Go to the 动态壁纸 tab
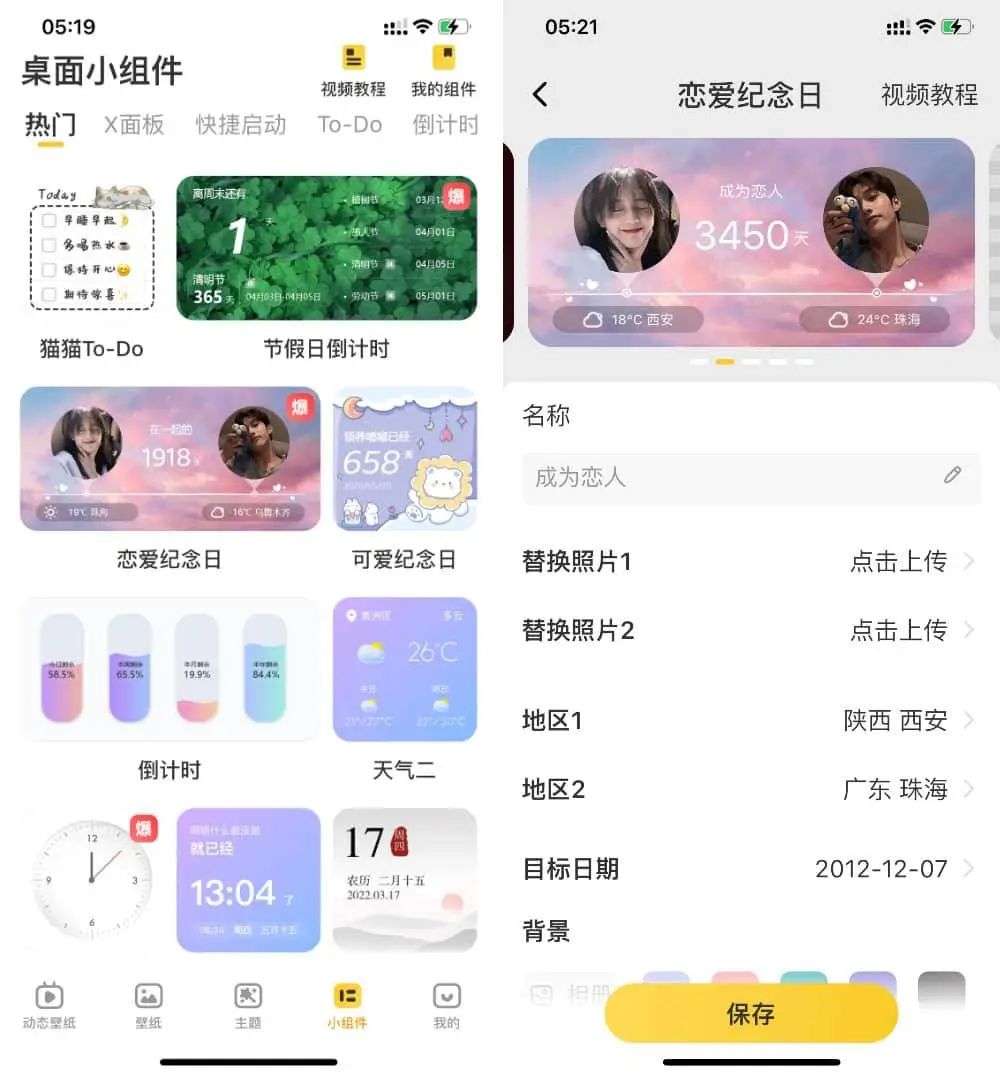This screenshot has height=1076, width=1000. coord(48,1005)
